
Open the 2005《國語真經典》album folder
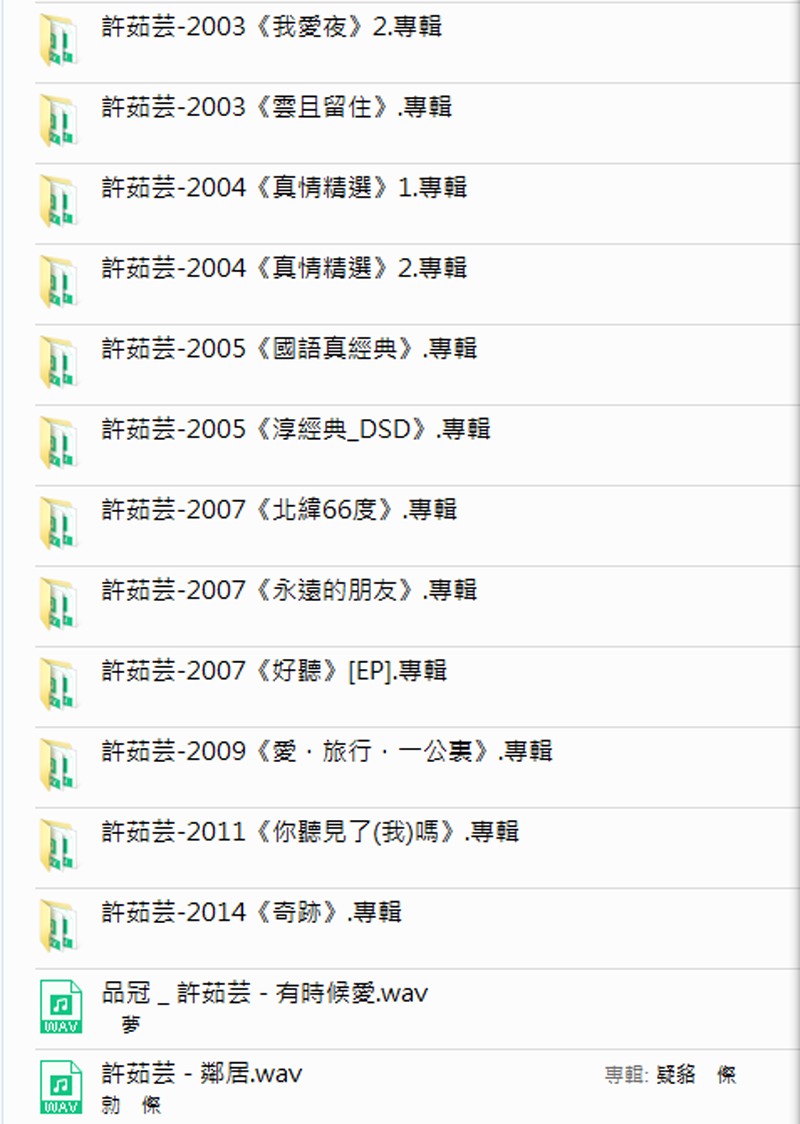click(x=289, y=350)
